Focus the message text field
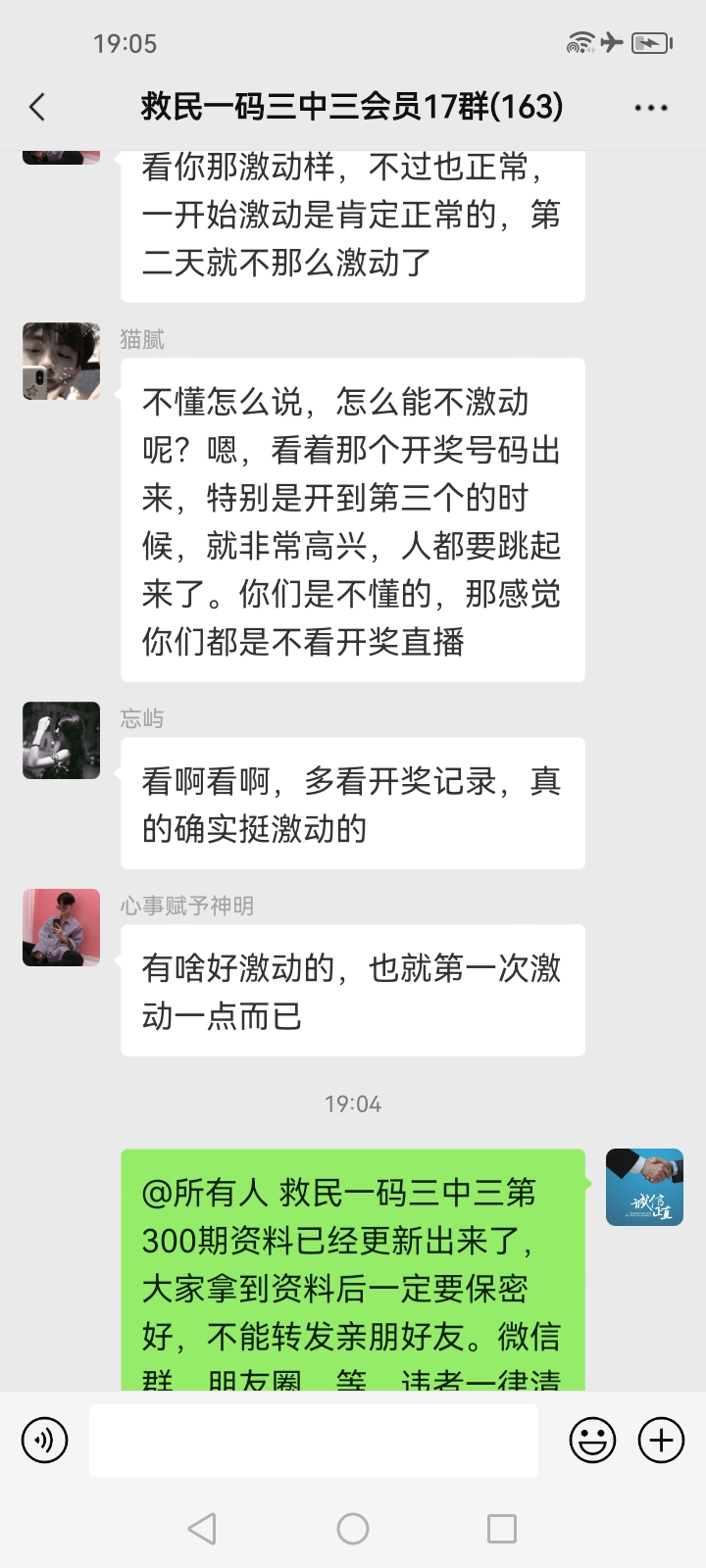This screenshot has height=1568, width=706. (x=314, y=1440)
